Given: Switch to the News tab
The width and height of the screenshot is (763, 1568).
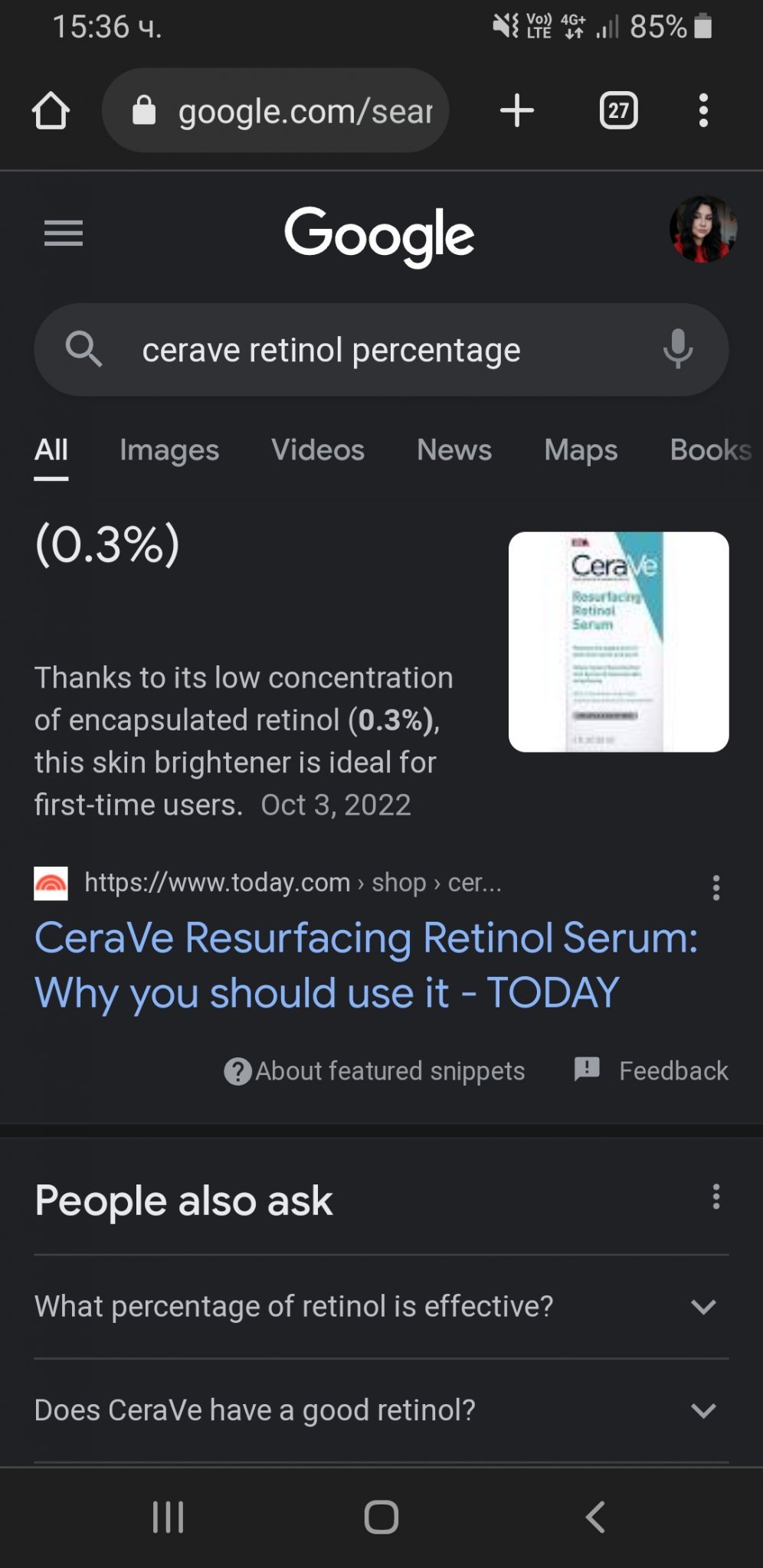Looking at the screenshot, I should pos(454,450).
